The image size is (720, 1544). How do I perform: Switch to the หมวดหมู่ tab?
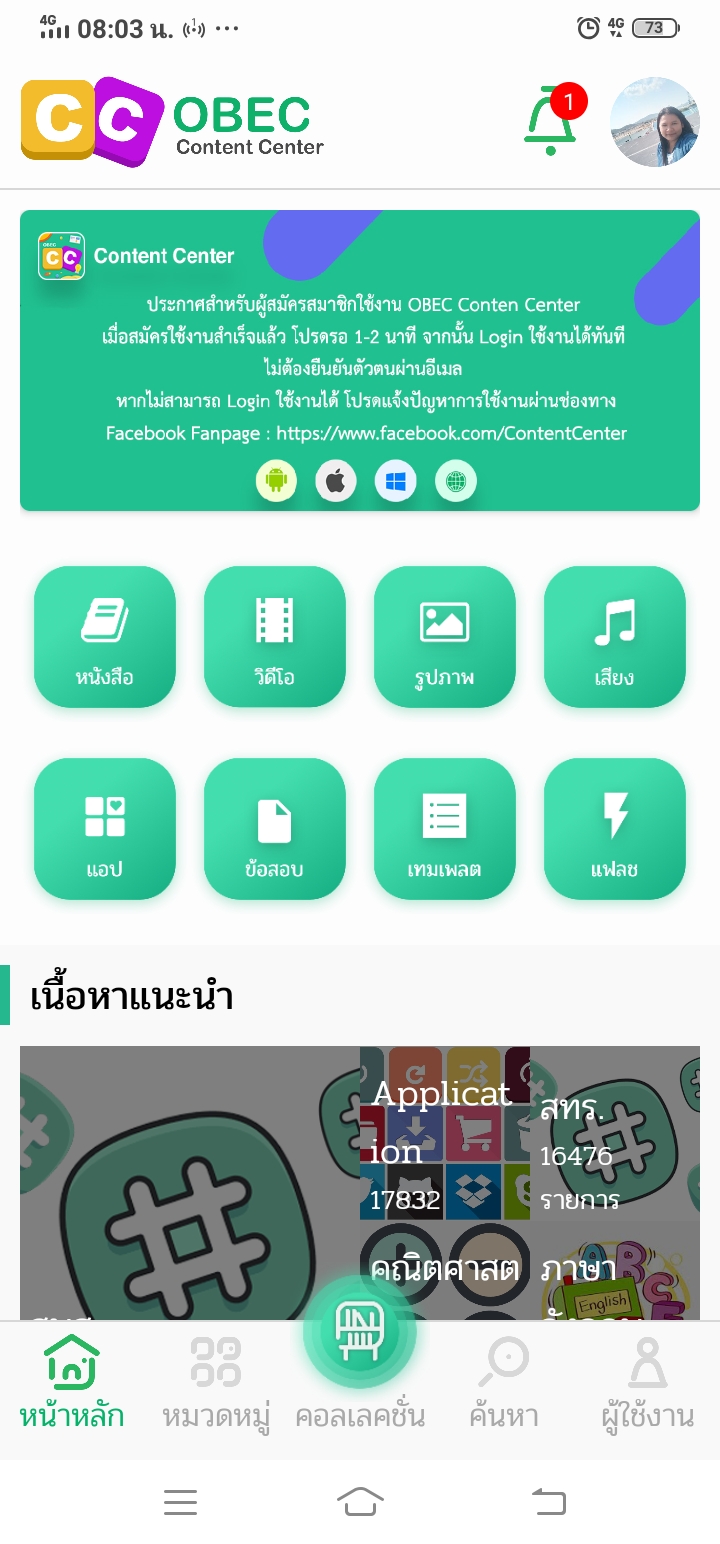click(x=216, y=1384)
